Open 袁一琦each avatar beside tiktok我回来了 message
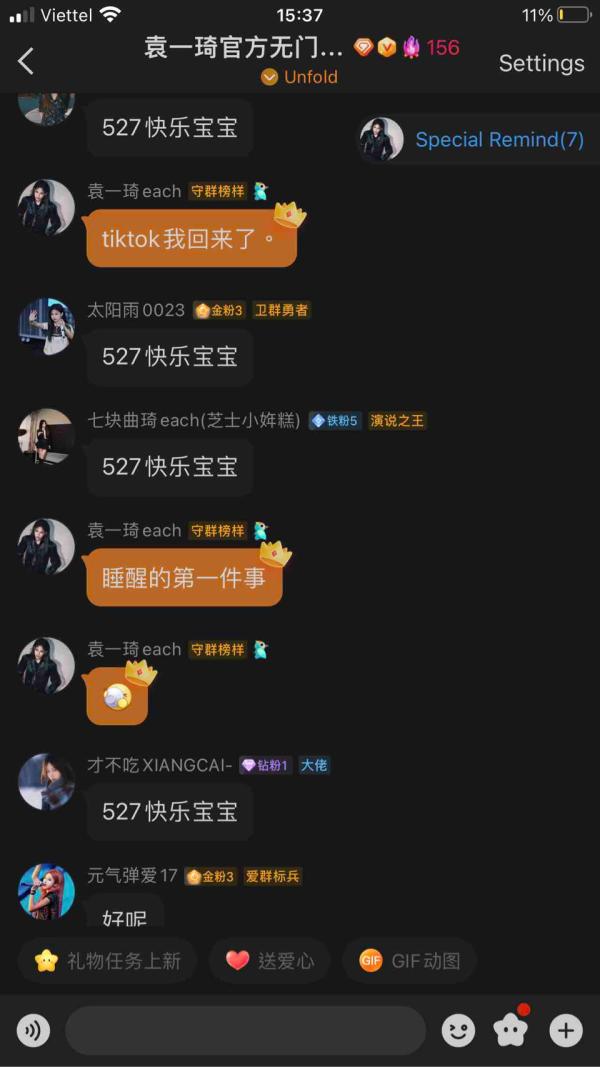 [46, 207]
